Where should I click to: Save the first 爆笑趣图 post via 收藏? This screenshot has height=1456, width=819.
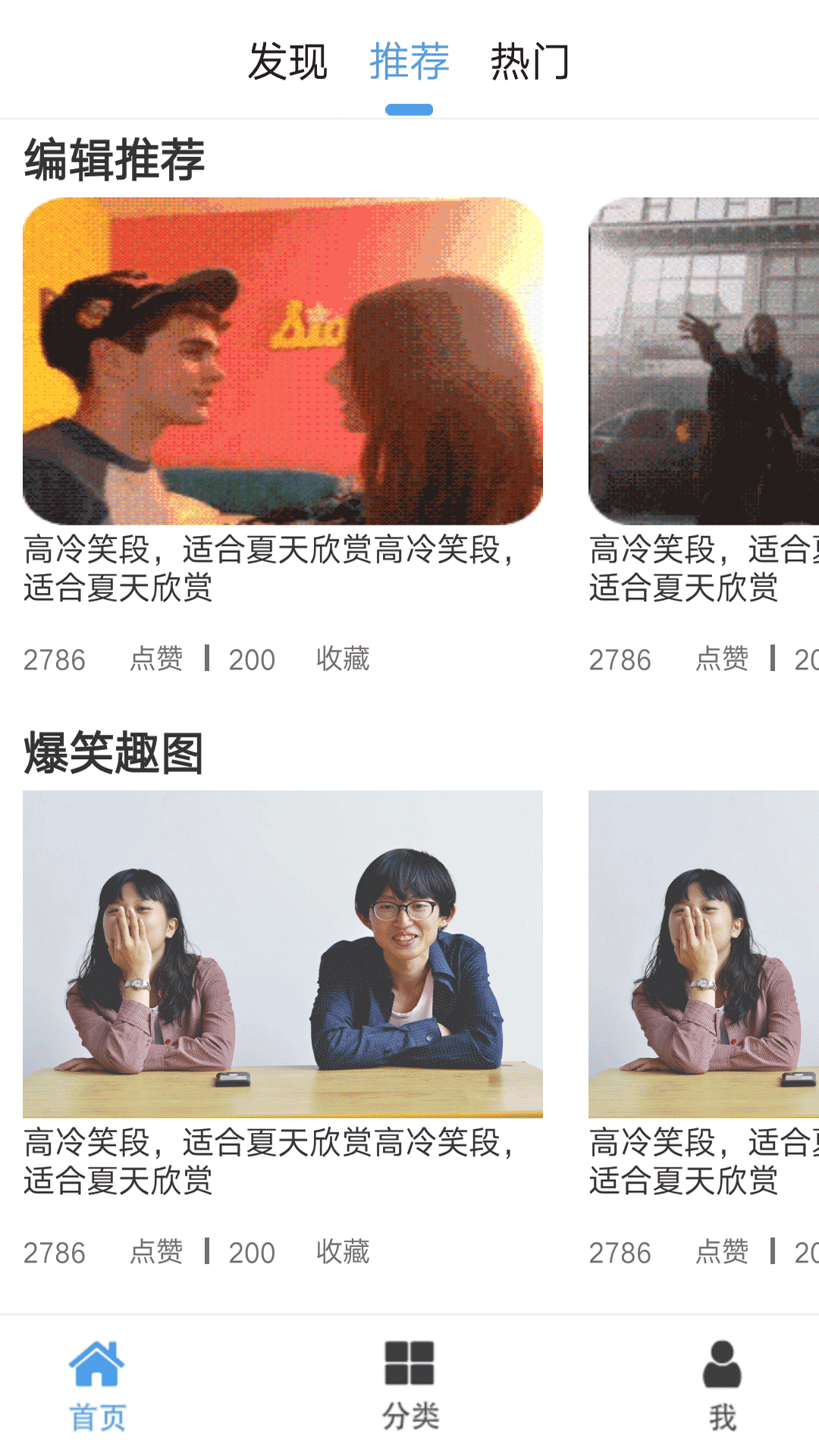[x=343, y=1252]
